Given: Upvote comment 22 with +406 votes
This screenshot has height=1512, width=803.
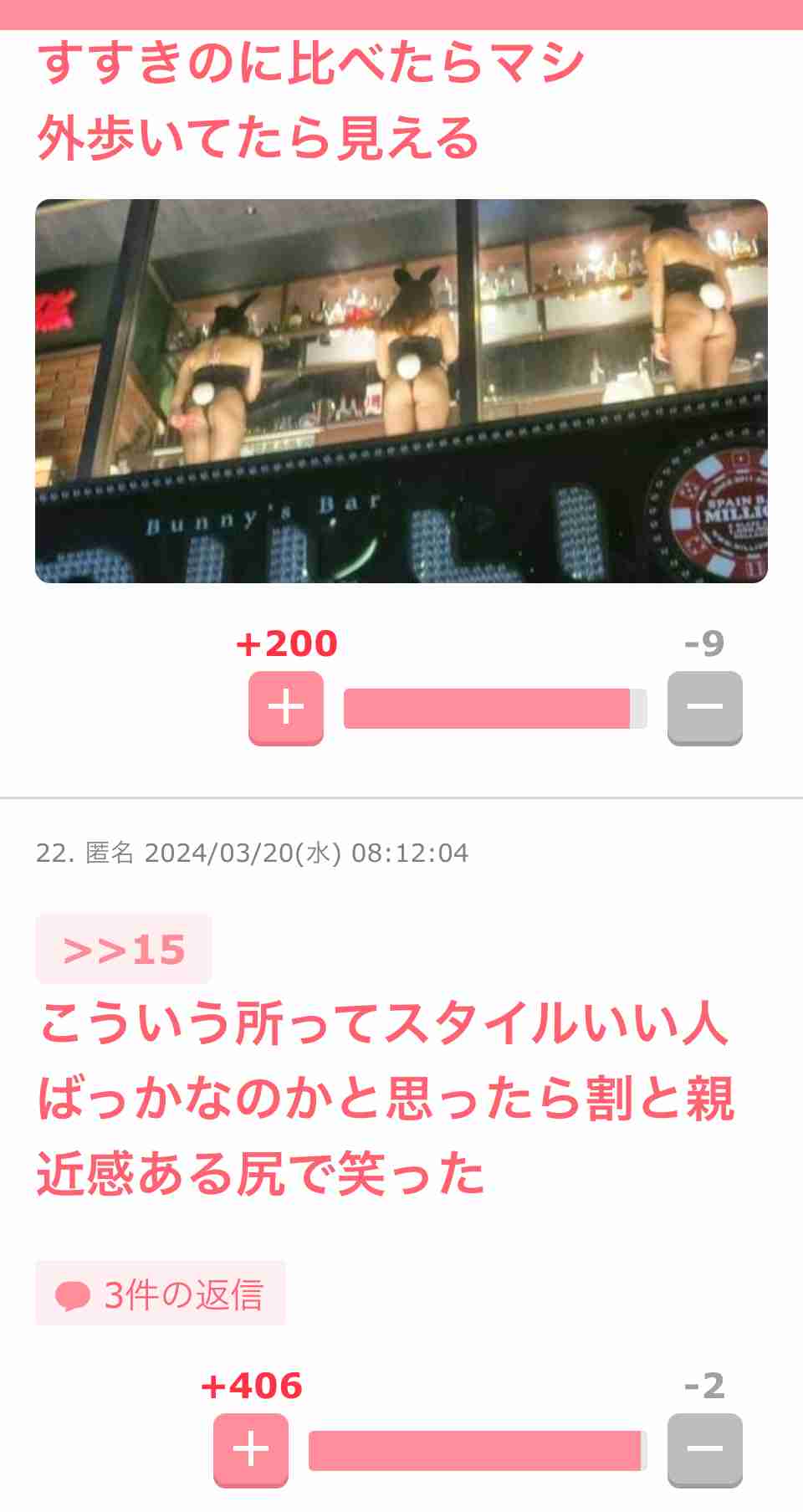Looking at the screenshot, I should point(250,1449).
